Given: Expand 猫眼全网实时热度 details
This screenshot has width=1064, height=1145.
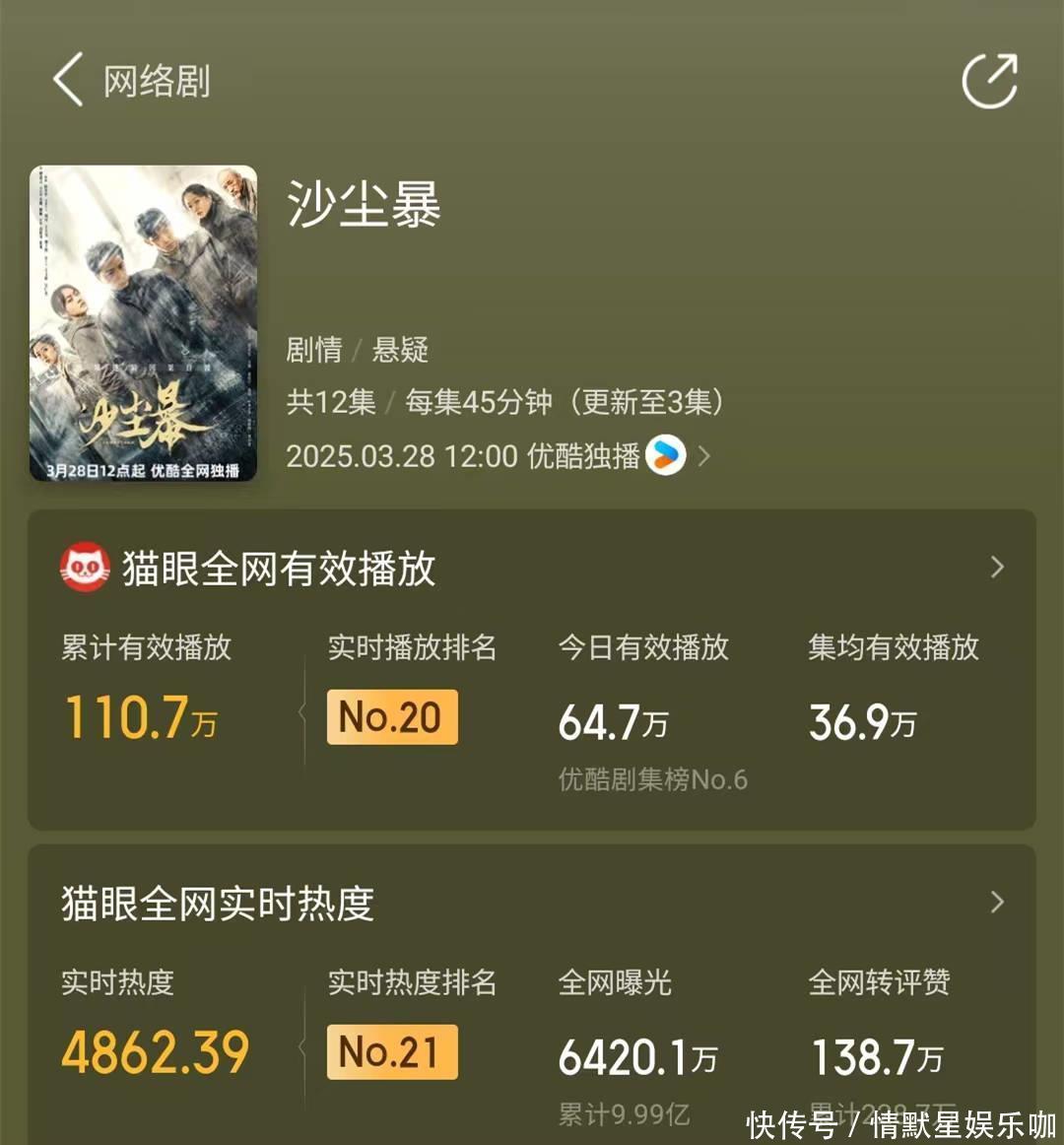Looking at the screenshot, I should pyautogui.click(x=997, y=903).
